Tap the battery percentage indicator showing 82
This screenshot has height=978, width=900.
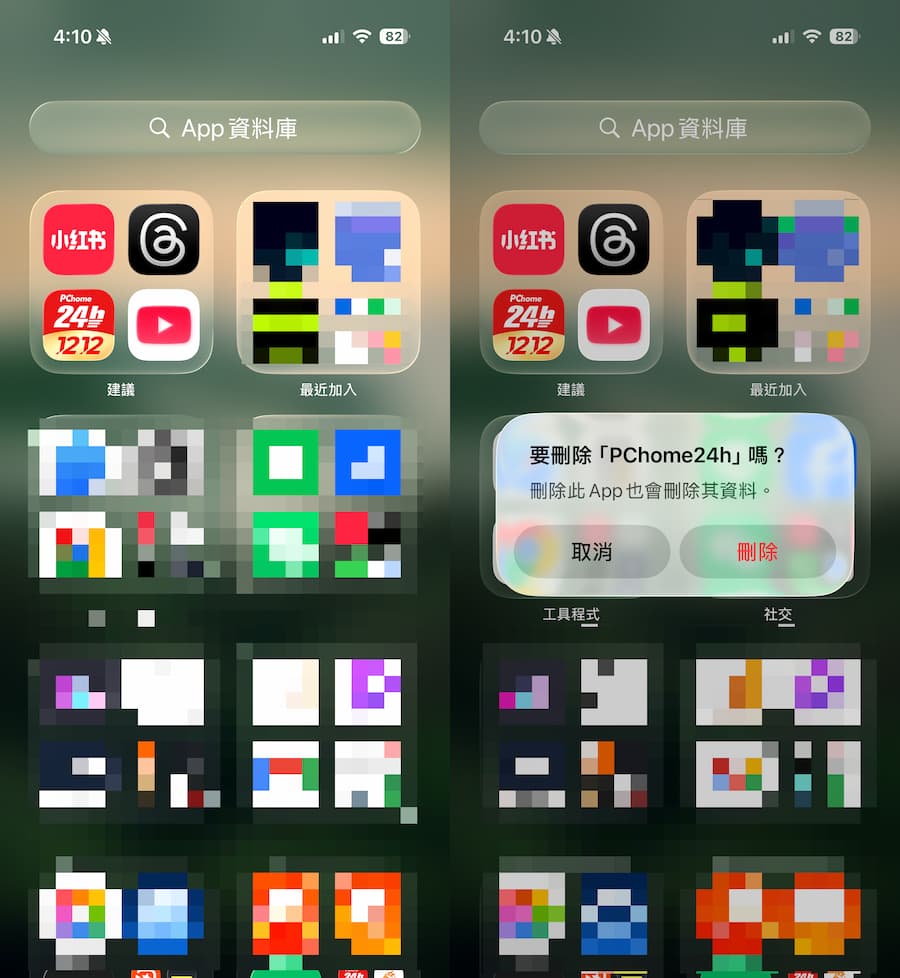[x=392, y=36]
